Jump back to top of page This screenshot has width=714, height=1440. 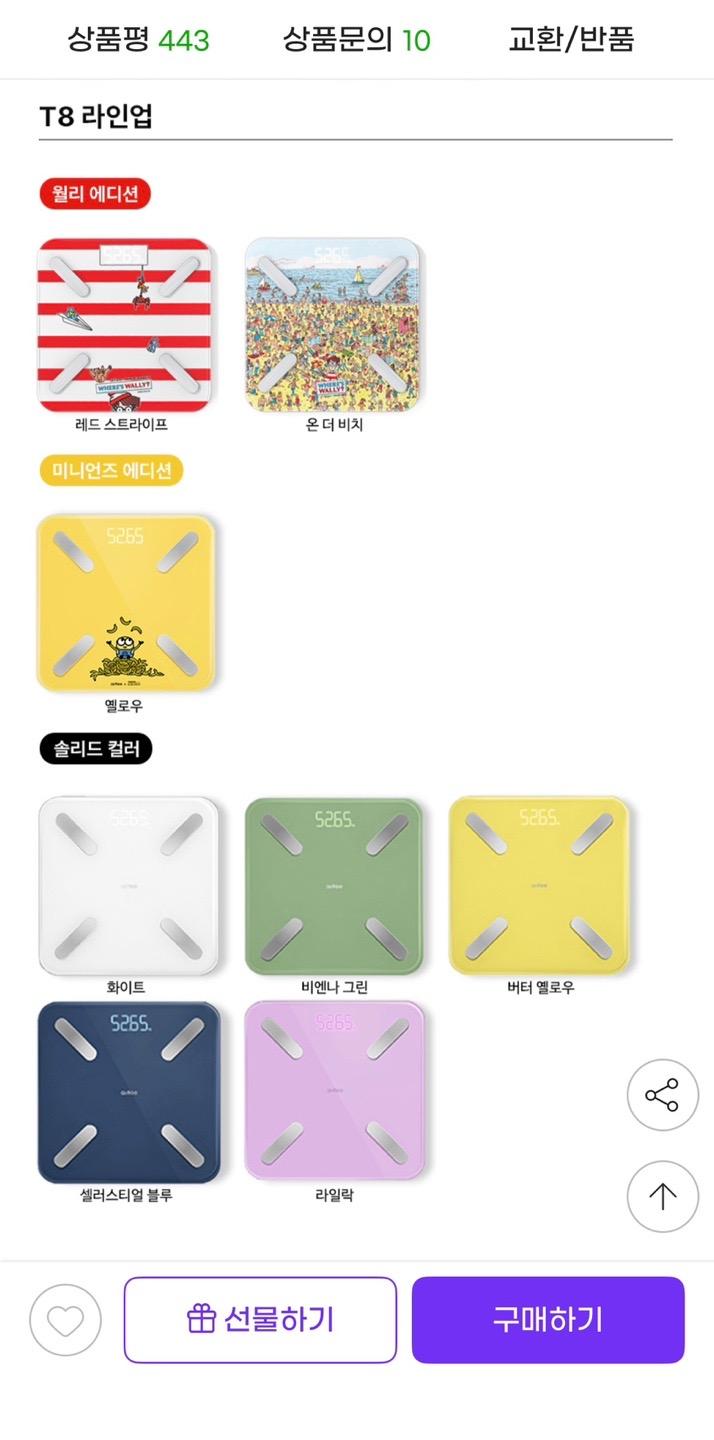[662, 1195]
